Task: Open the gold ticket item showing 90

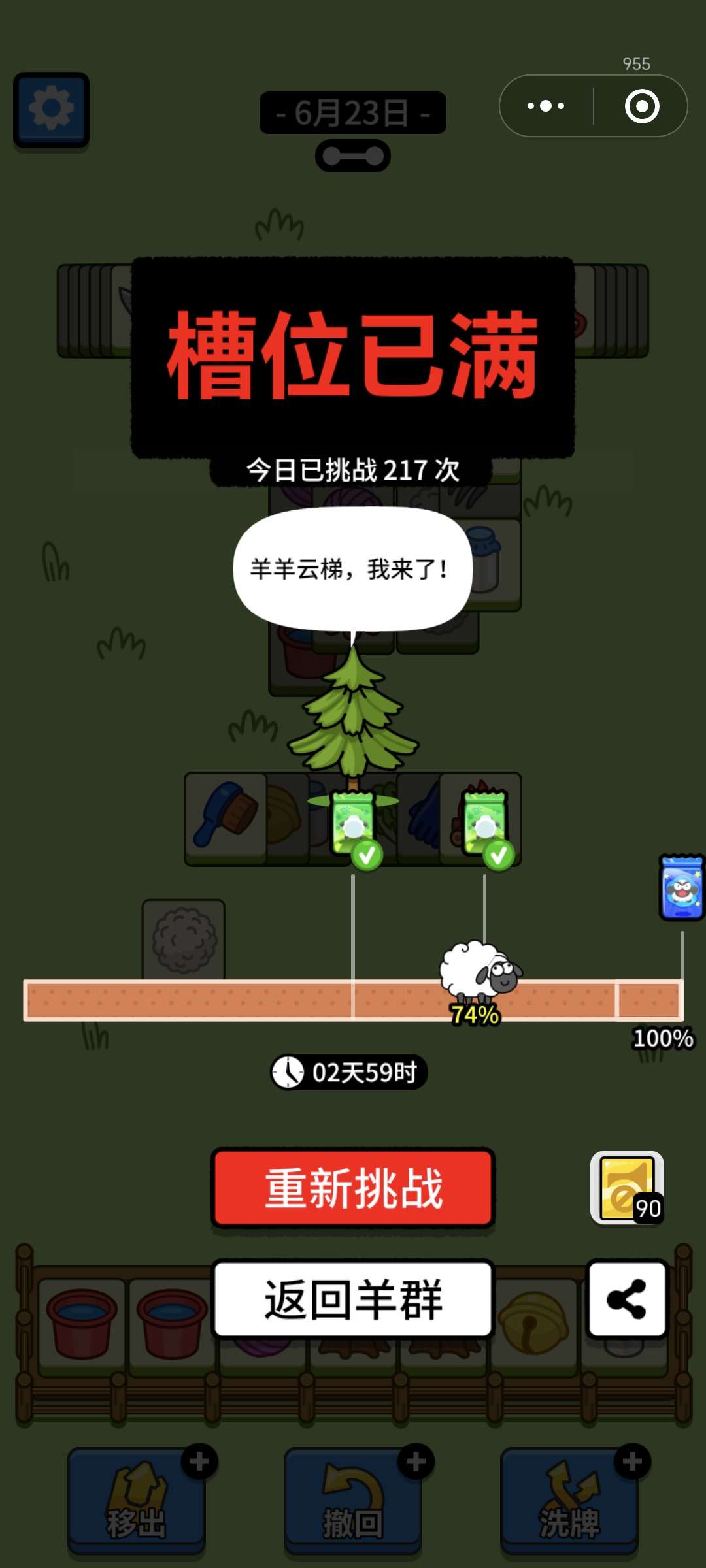Action: 627,1188
